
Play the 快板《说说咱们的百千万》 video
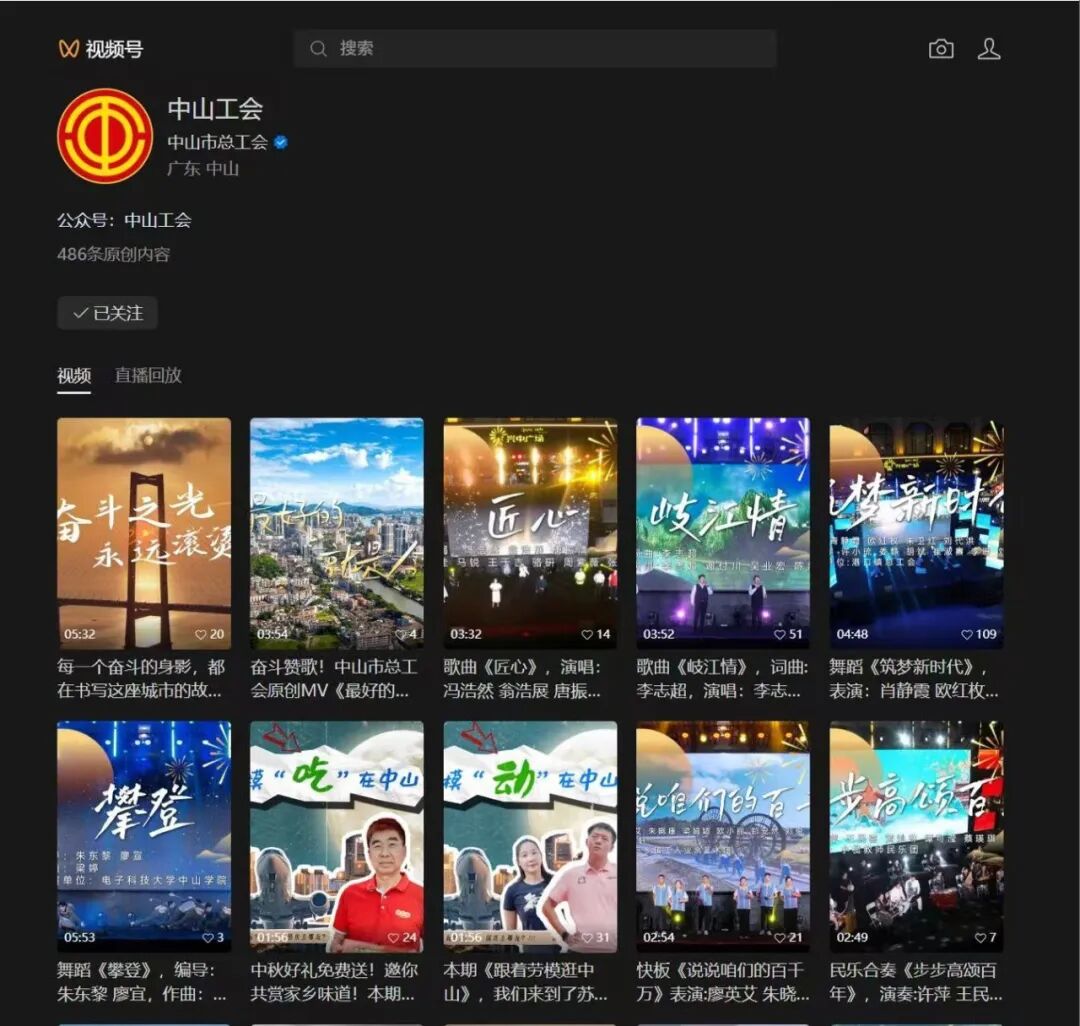pyautogui.click(x=723, y=836)
